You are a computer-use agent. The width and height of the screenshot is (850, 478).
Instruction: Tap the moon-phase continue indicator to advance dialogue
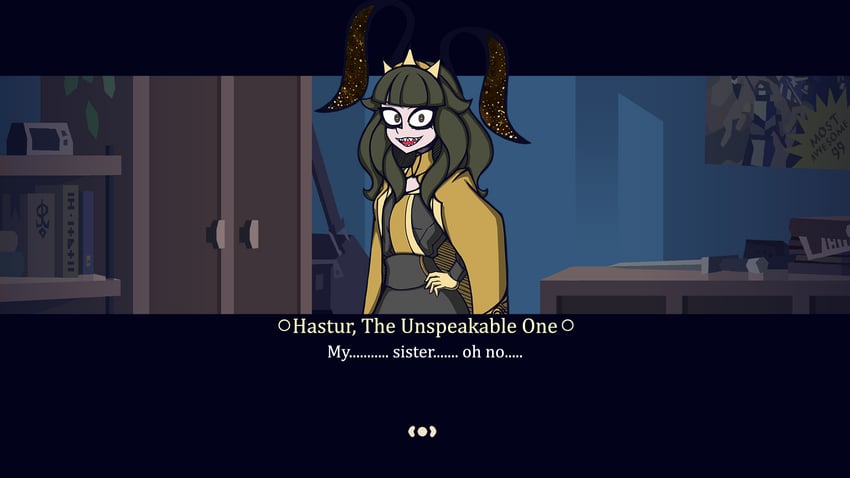click(422, 432)
